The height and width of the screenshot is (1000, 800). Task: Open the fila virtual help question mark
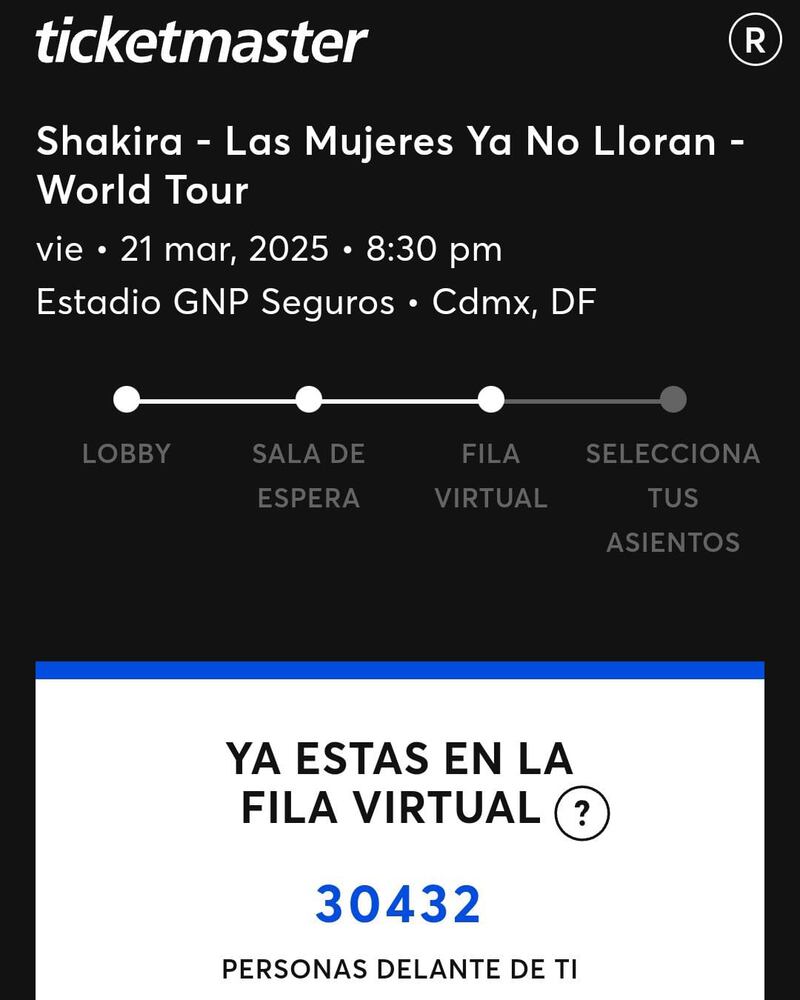click(x=580, y=814)
